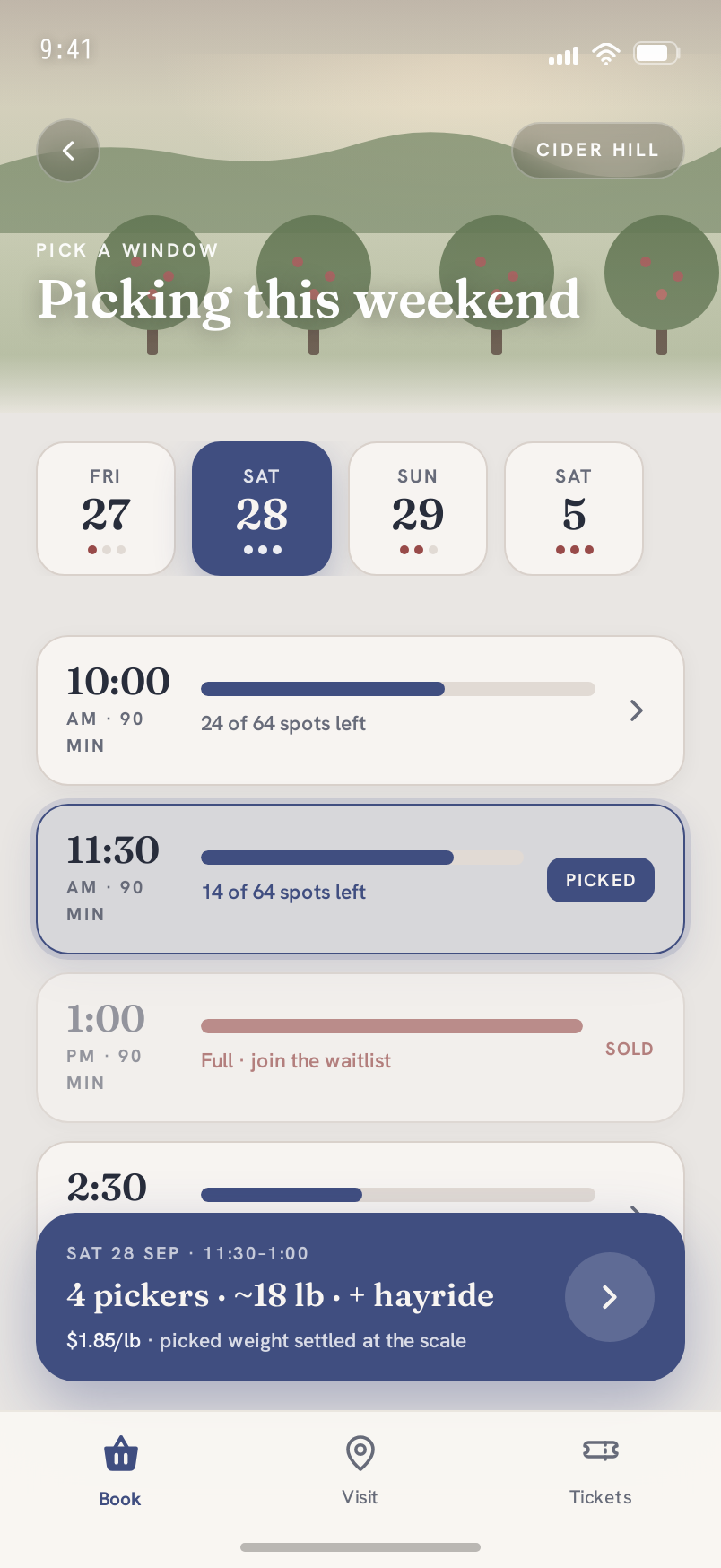
Task: Go back using the header arrow
Action: click(x=68, y=151)
